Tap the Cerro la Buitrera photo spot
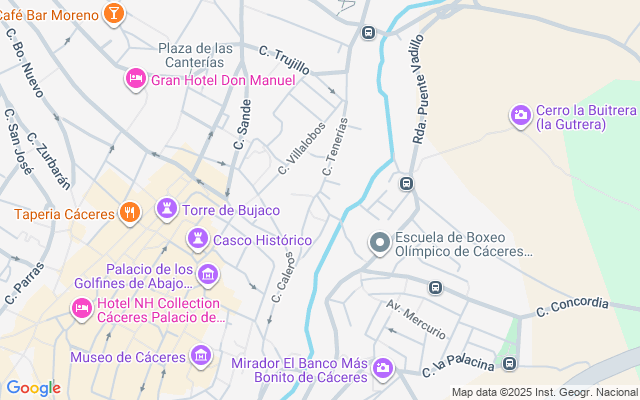 click(520, 116)
